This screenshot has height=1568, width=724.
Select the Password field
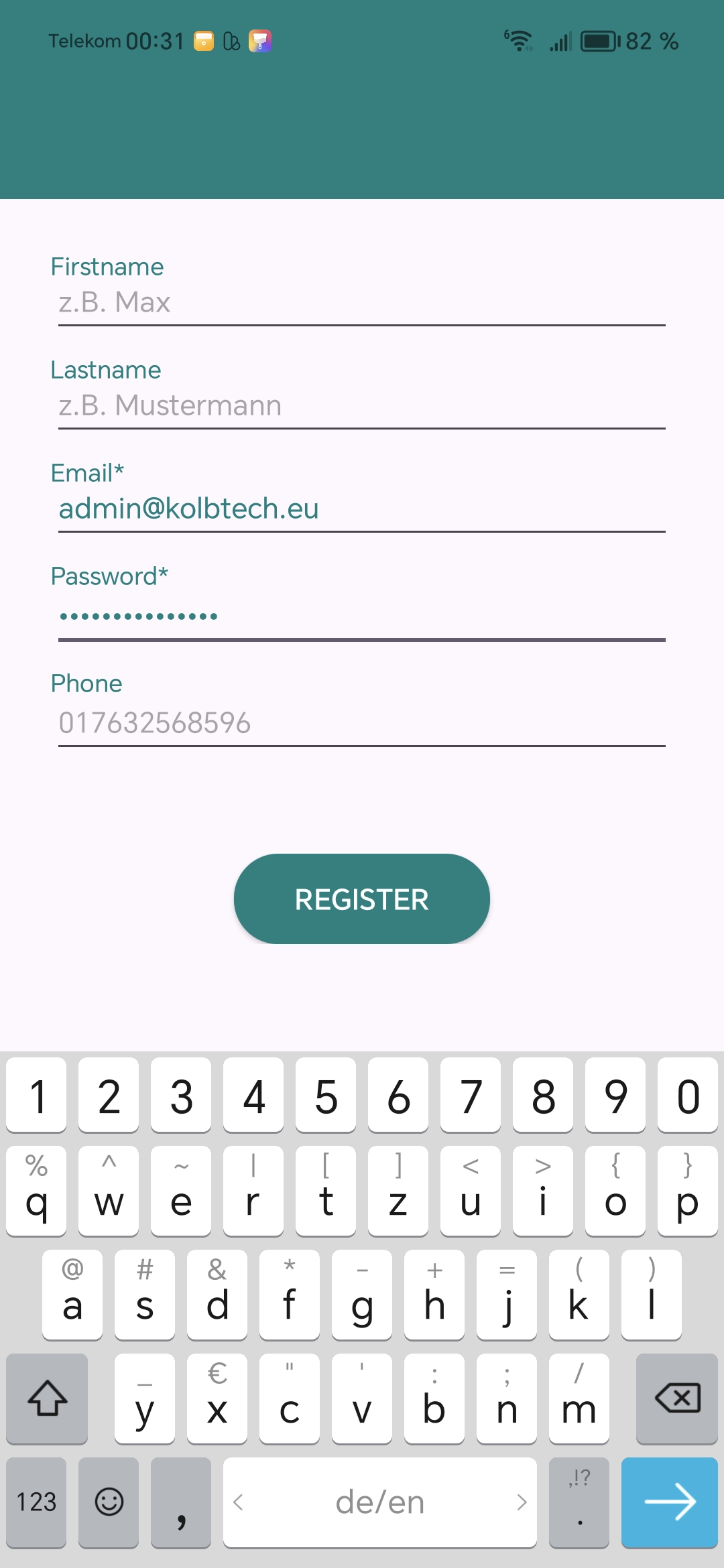(x=362, y=616)
